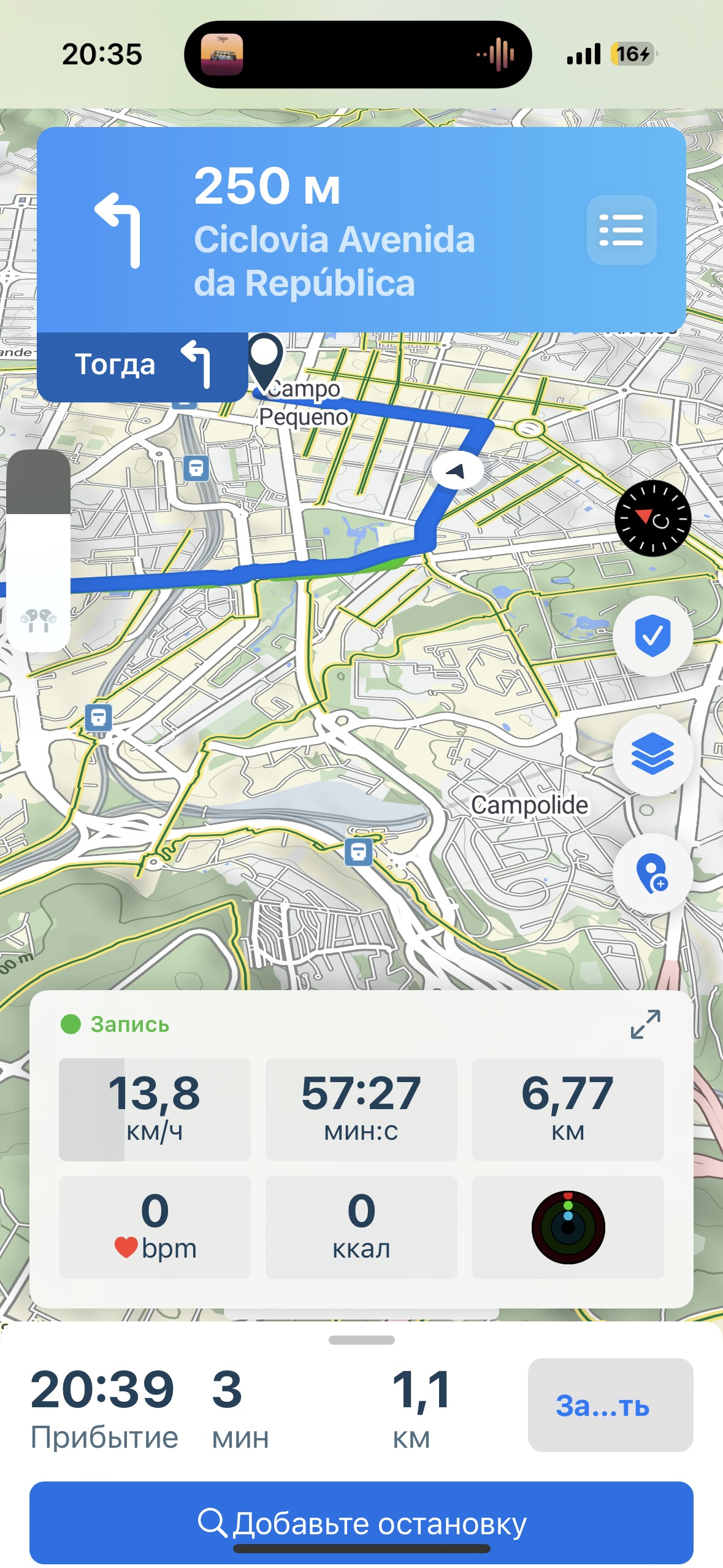Tap the Тогда next-turn preview
Screen dimensions: 723x1568
pos(142,366)
